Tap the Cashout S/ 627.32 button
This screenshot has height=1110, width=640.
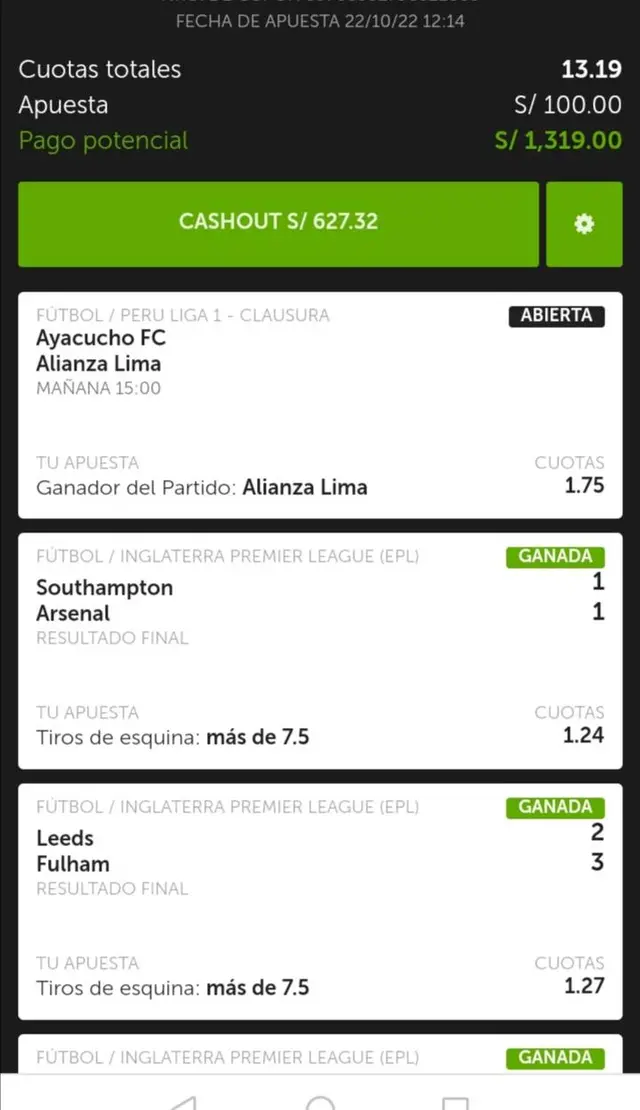click(x=278, y=223)
